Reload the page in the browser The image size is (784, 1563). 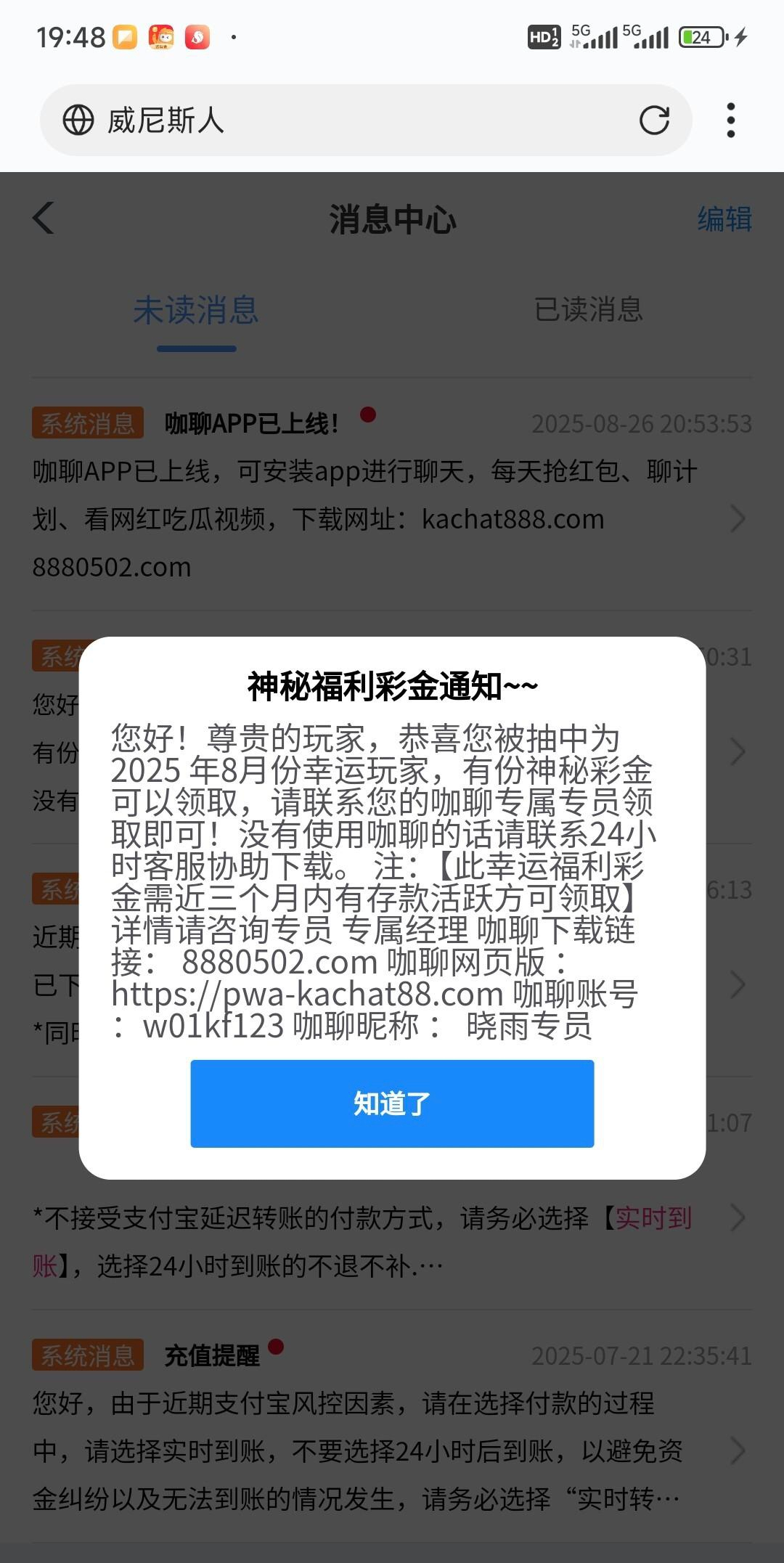[654, 121]
